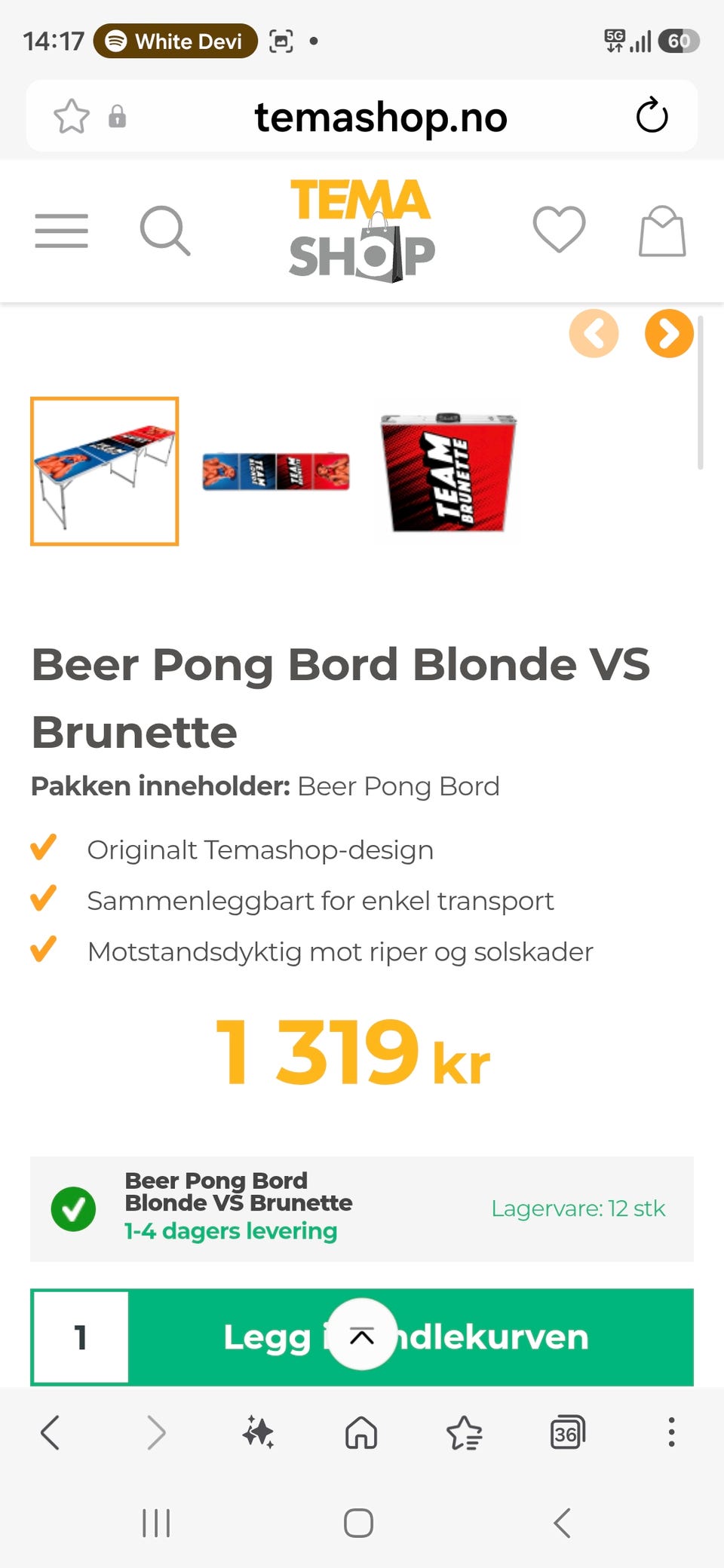Open the browser's three-dot menu
Screen dimensions: 724x1568
[x=671, y=1432]
